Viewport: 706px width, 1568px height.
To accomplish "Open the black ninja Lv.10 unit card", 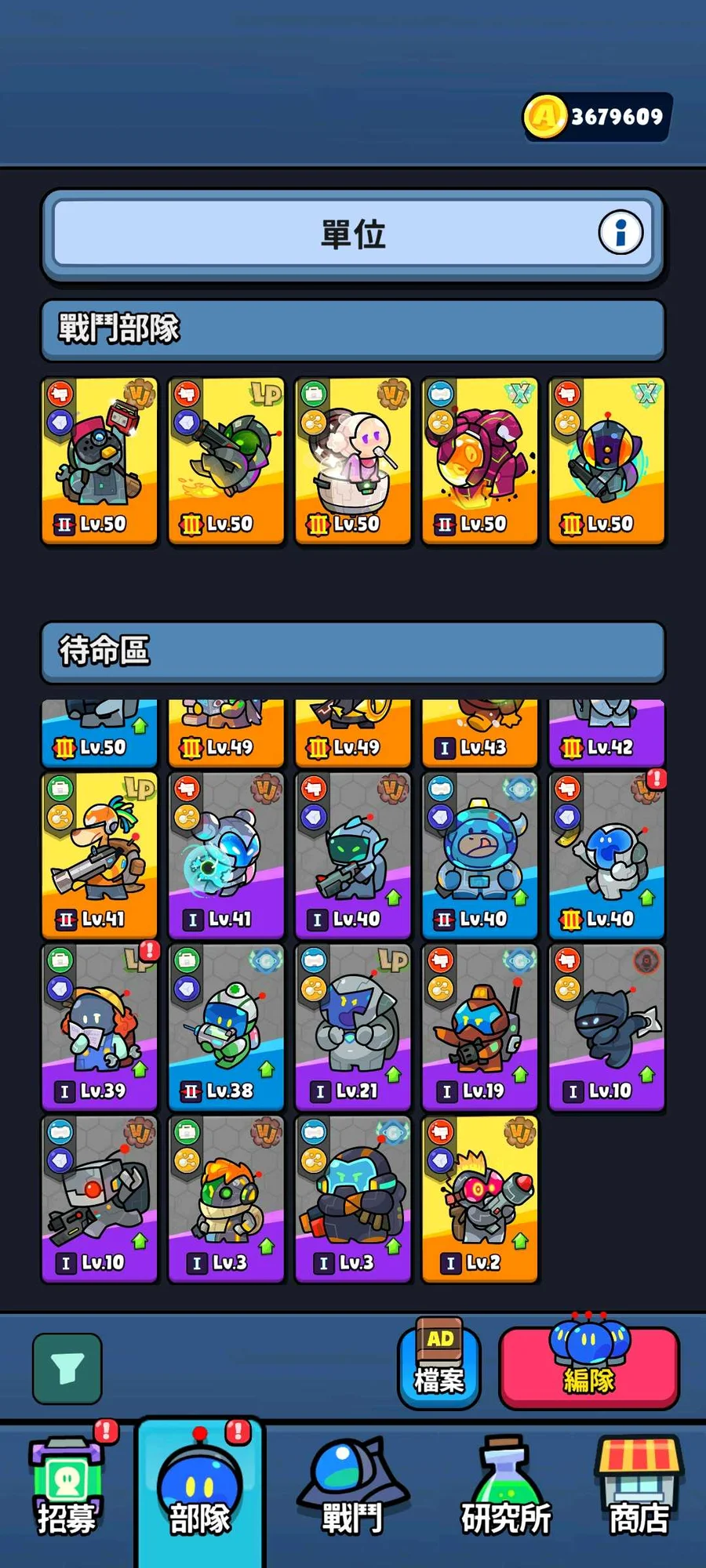I will point(607,1028).
